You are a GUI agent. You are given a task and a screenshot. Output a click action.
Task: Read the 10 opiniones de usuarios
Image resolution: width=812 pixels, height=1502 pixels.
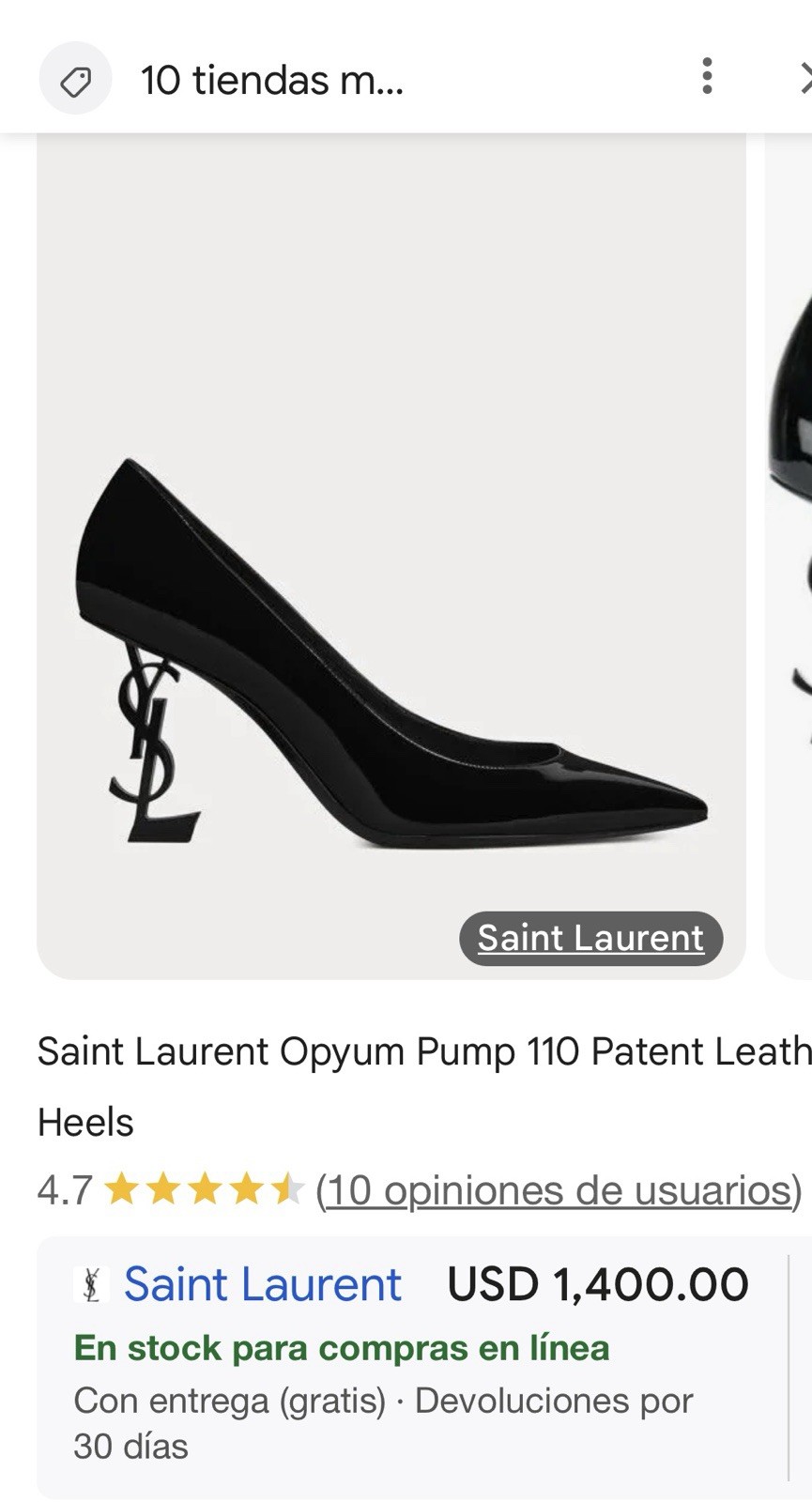pos(559,1190)
